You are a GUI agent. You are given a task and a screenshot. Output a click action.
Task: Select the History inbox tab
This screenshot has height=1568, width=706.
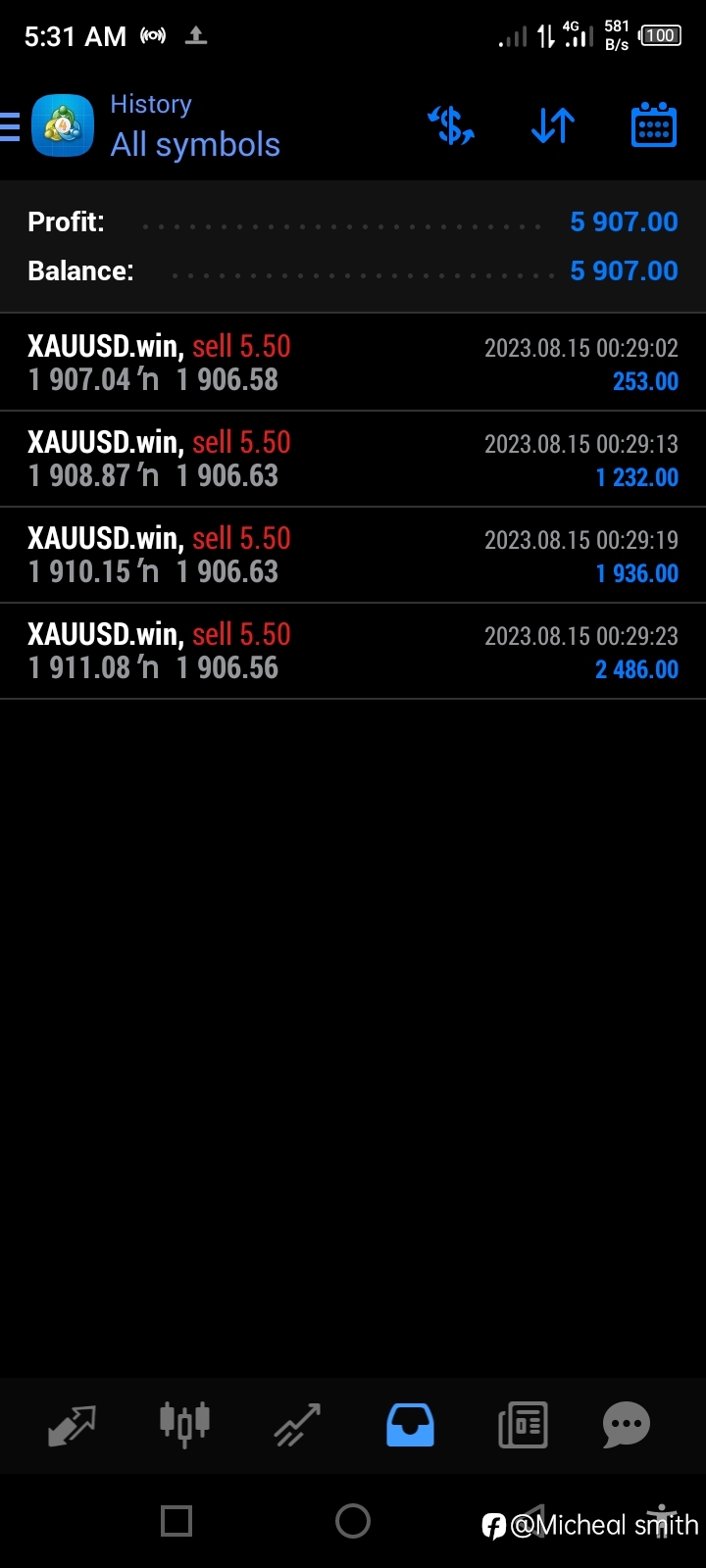(410, 1425)
